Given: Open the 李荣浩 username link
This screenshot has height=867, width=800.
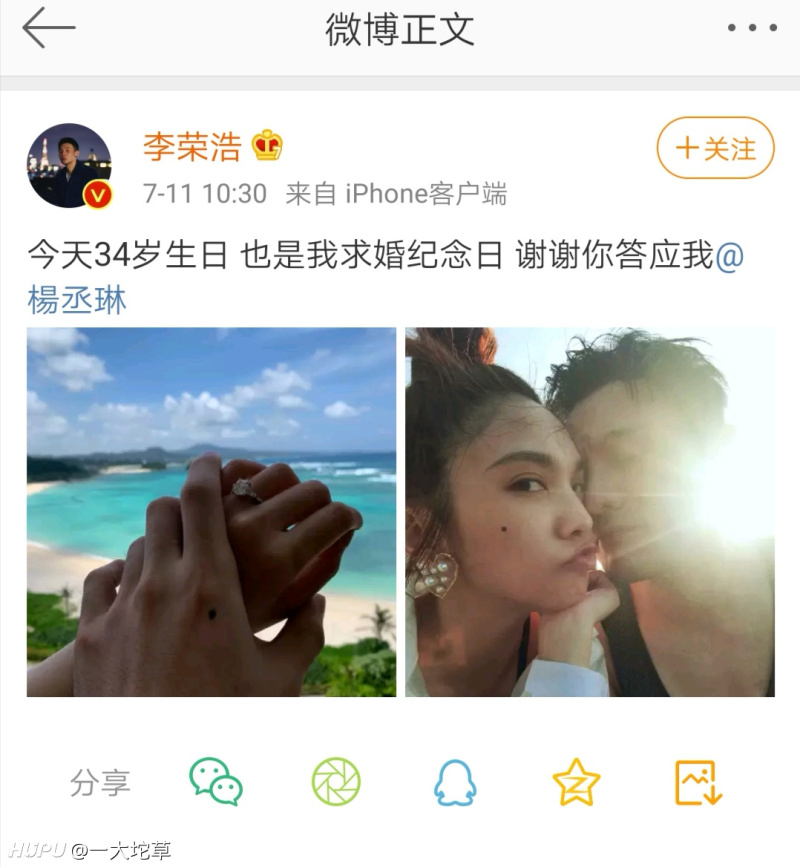Looking at the screenshot, I should [192, 149].
